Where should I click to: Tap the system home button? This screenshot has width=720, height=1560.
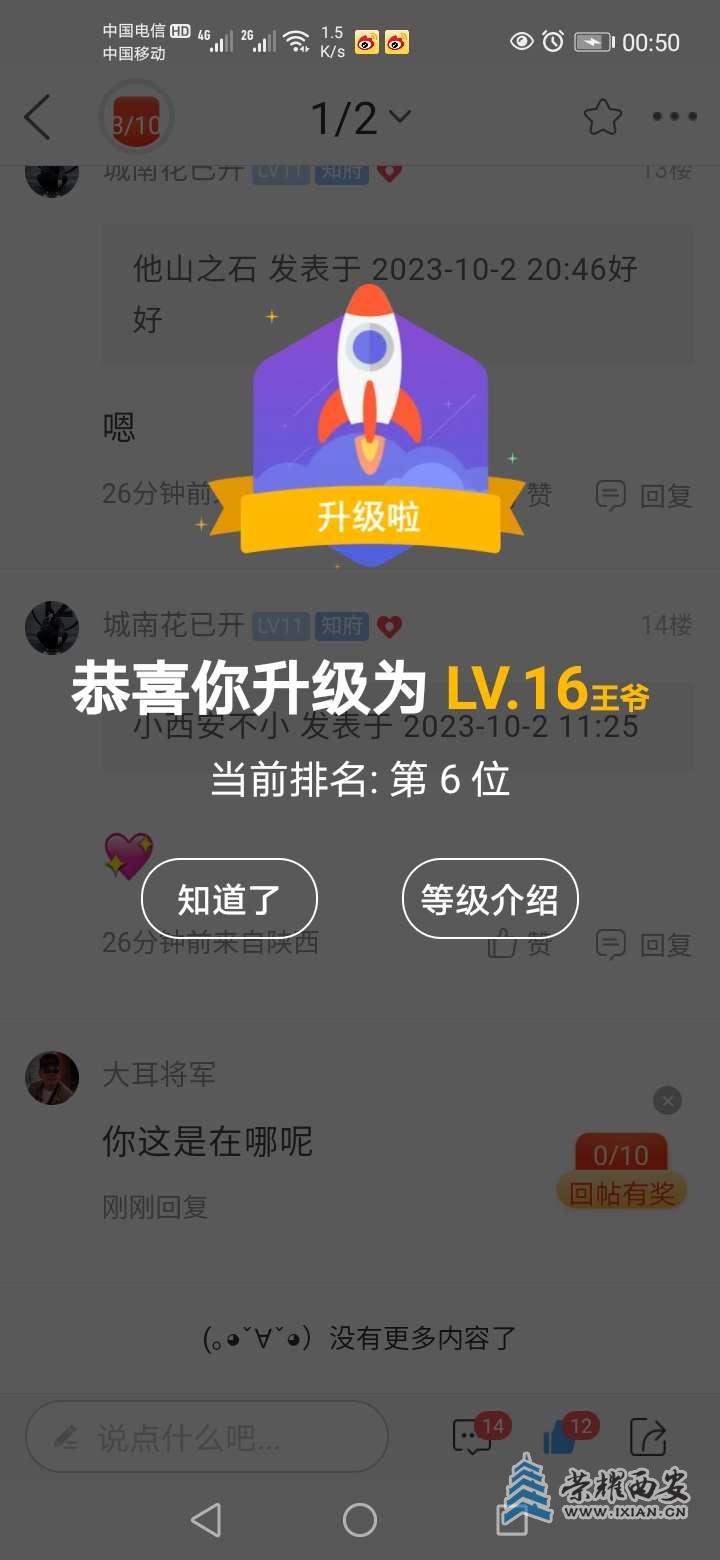click(360, 1520)
